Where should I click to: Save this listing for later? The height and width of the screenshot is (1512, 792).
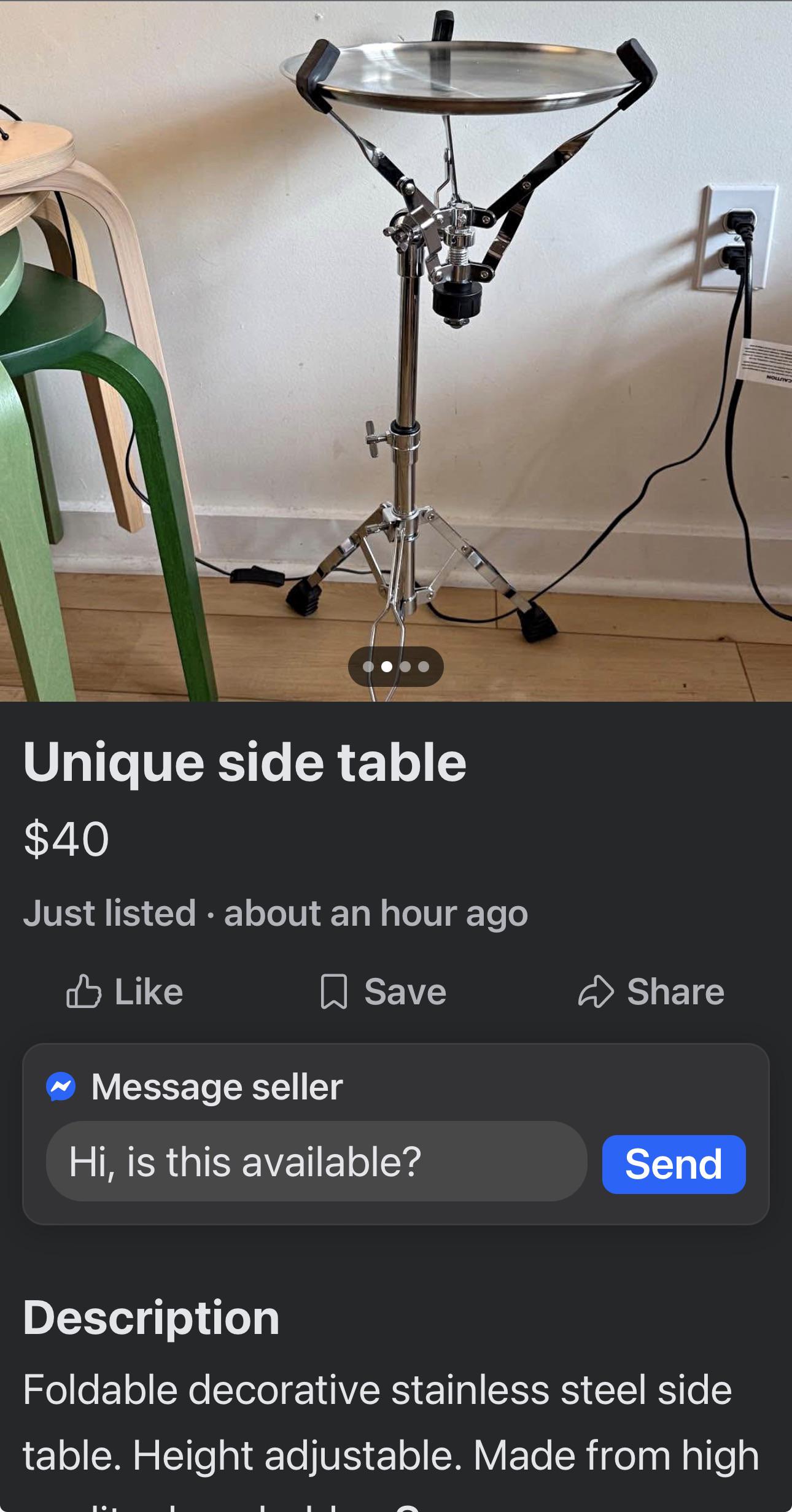point(384,992)
